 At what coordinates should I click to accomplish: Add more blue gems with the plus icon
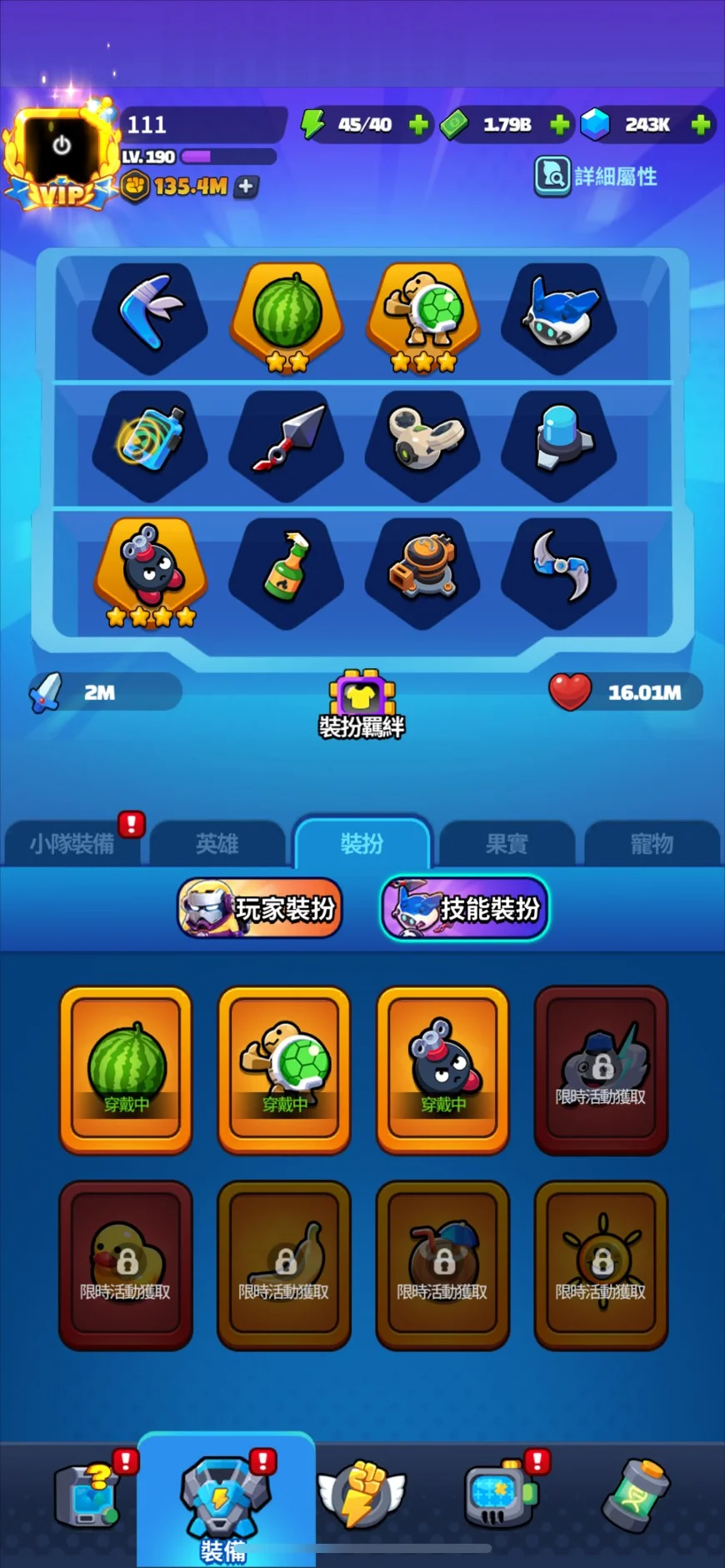[701, 125]
